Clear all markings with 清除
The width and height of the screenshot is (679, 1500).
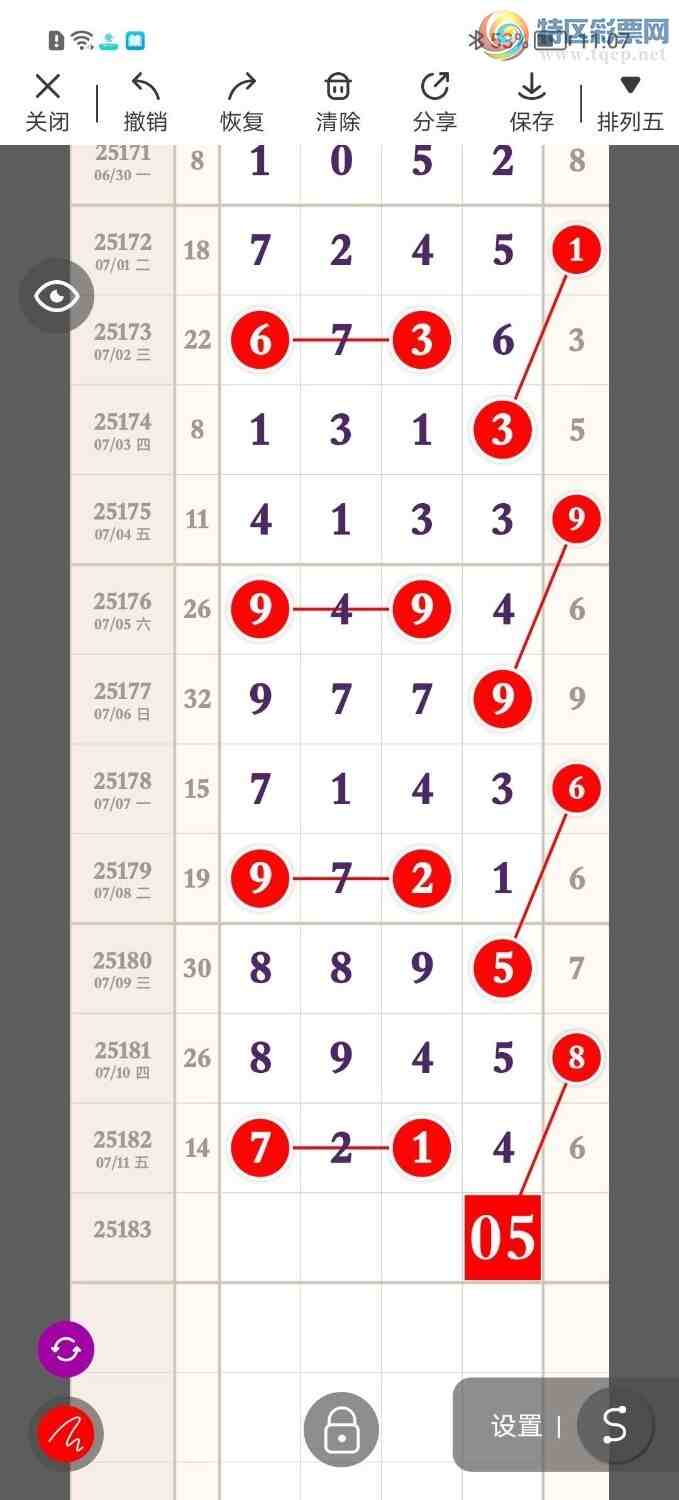[338, 102]
